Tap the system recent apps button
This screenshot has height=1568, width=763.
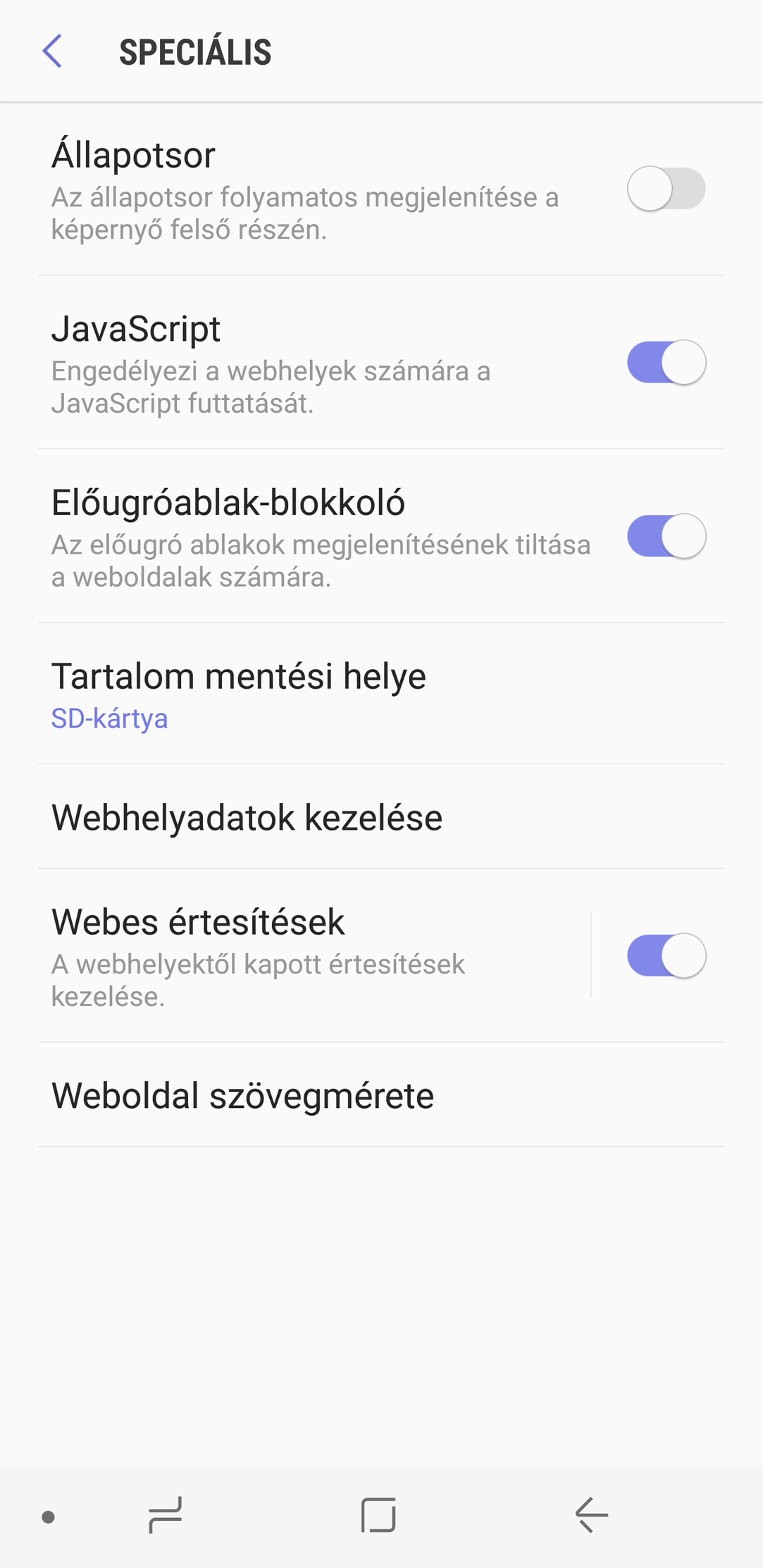point(166,1515)
